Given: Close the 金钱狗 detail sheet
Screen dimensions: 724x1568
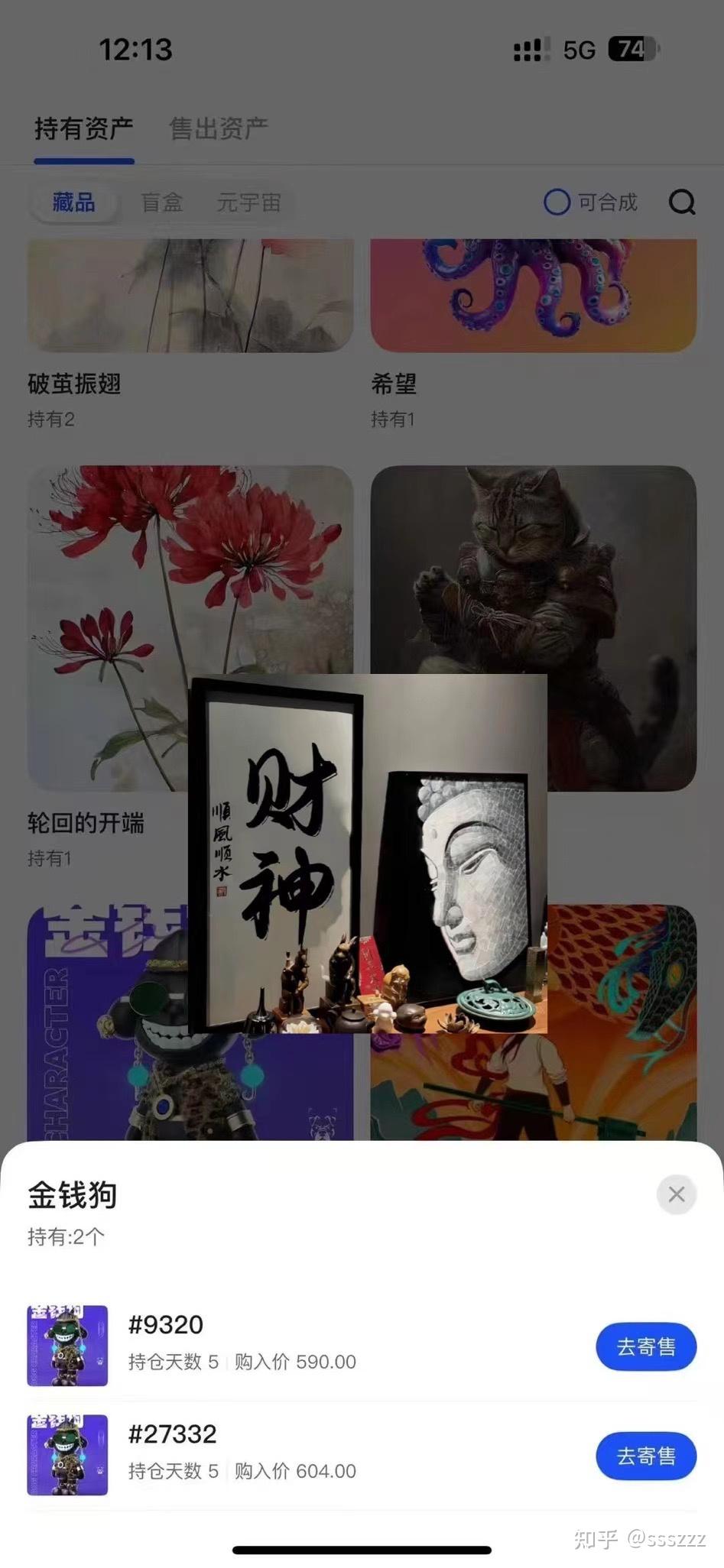Looking at the screenshot, I should click(676, 1194).
